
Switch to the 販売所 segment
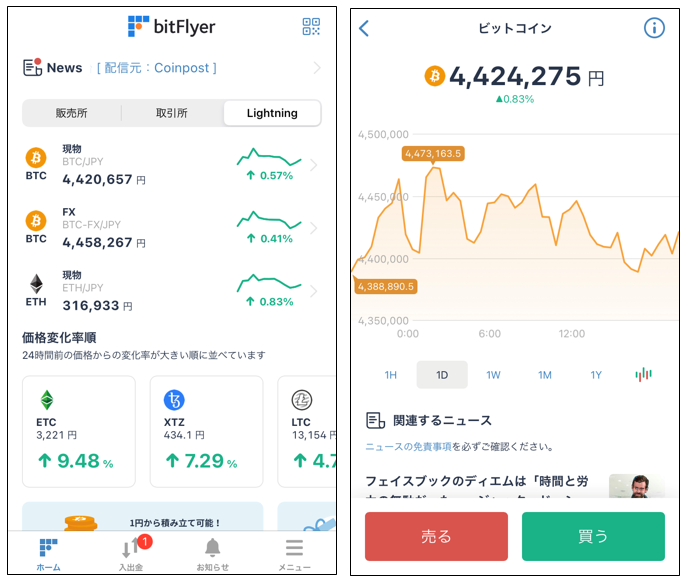[x=71, y=113]
